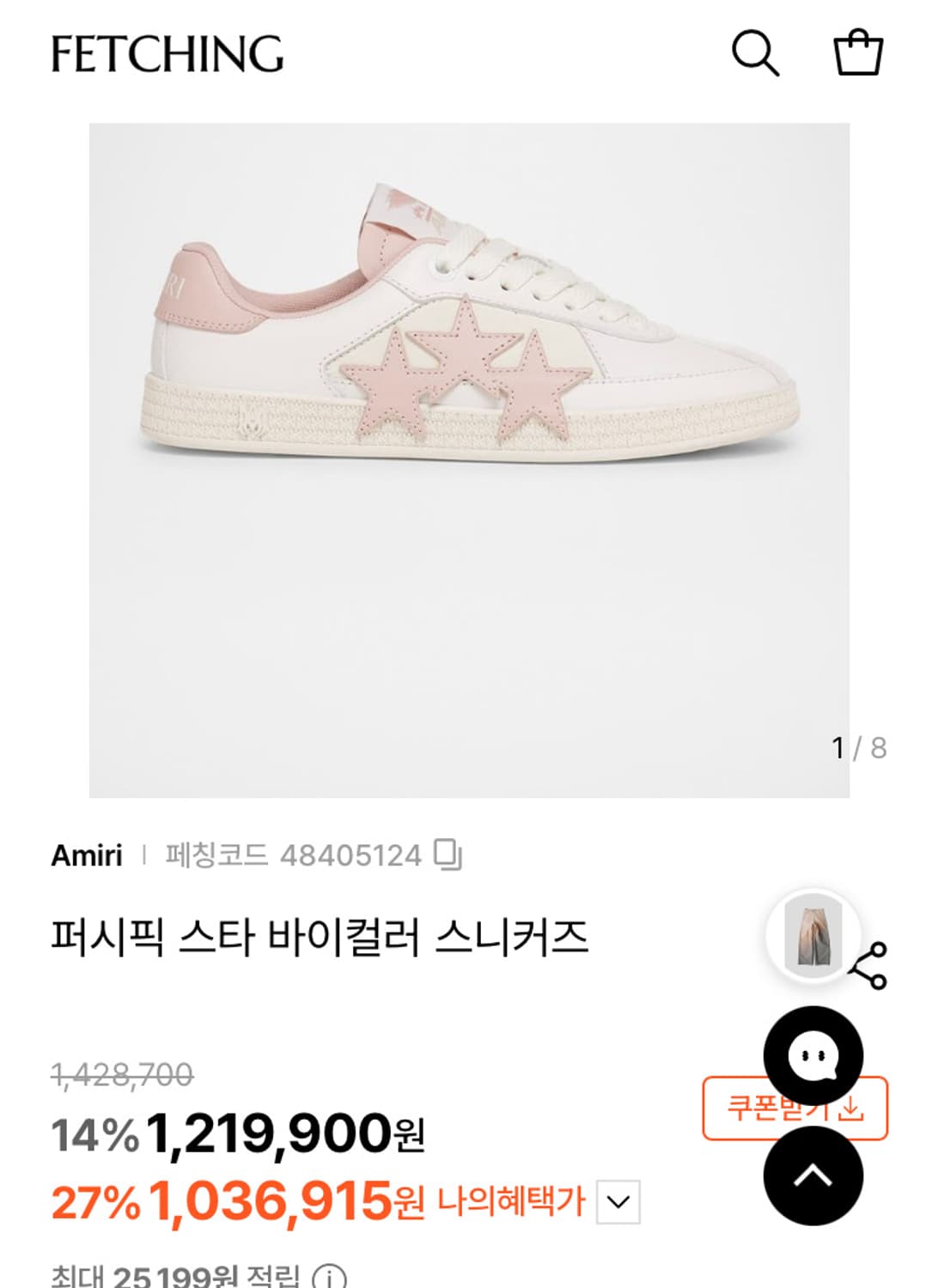The width and height of the screenshot is (938, 1288).
Task: Click the coupon download icon in 쿠폰받기
Action: tap(850, 1109)
